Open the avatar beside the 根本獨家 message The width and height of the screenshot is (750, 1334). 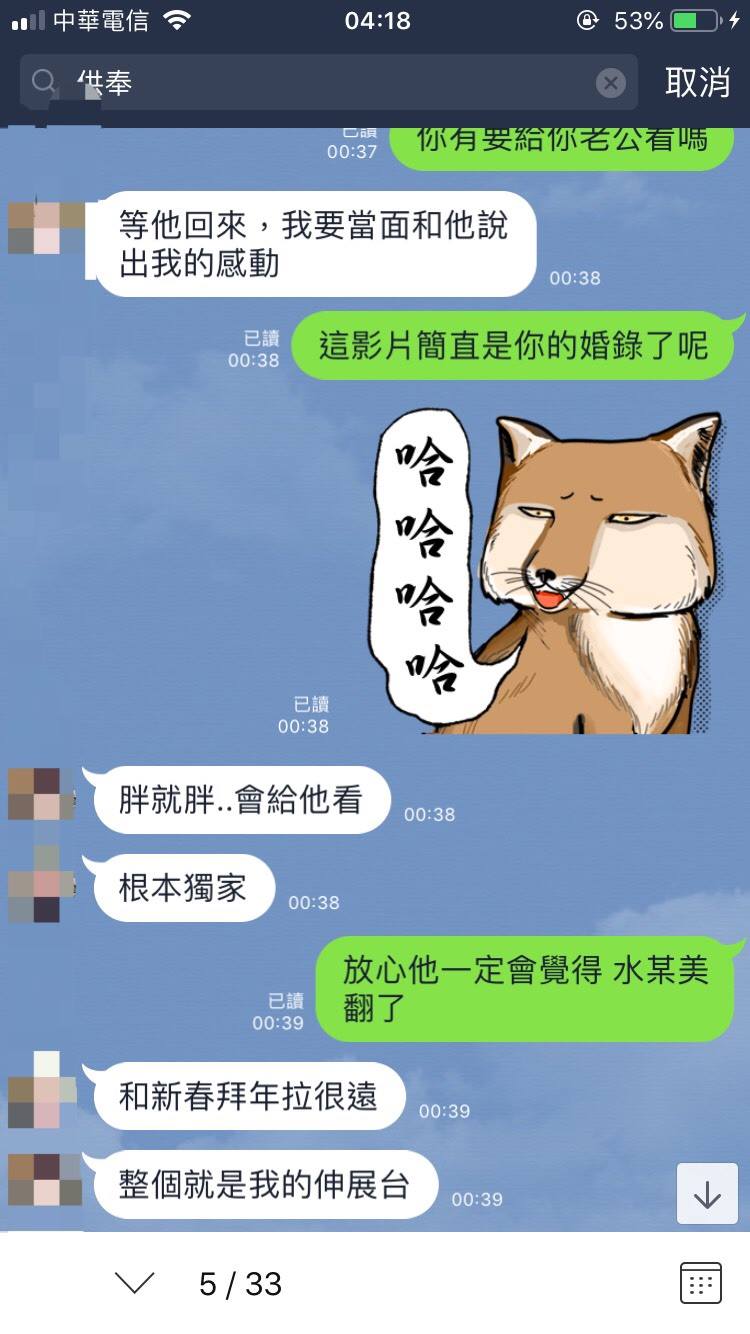click(x=40, y=884)
